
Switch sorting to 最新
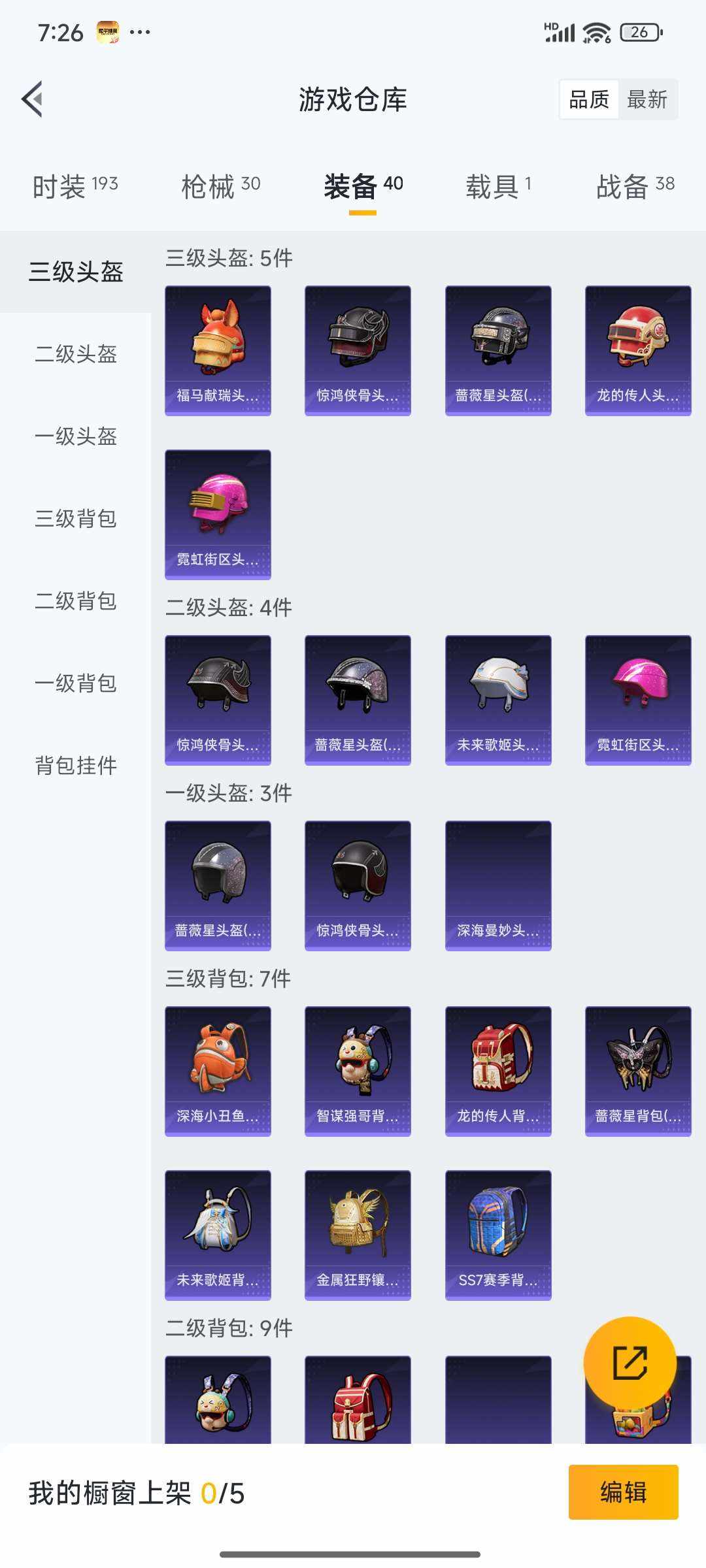[x=647, y=99]
